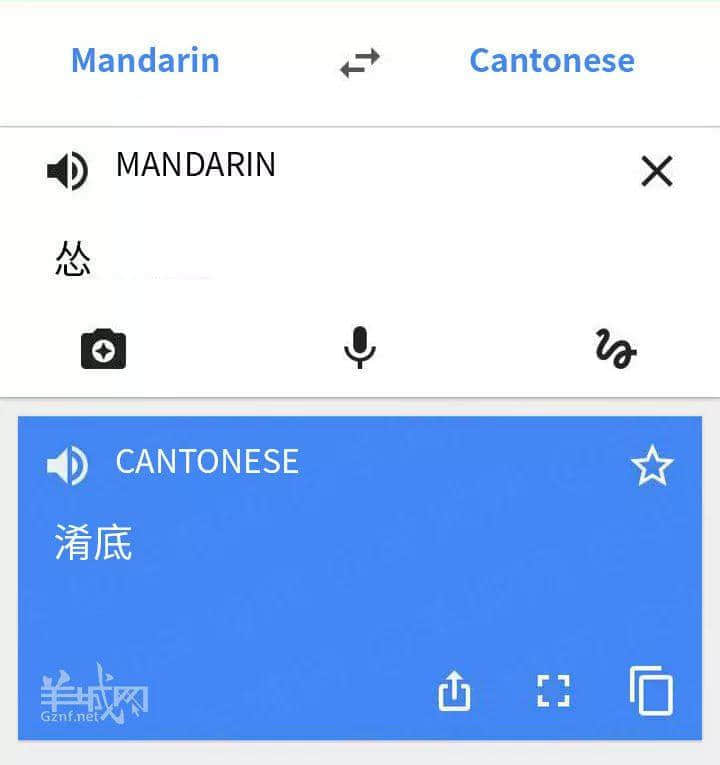Open the Cantonese target language selector
The height and width of the screenshot is (765, 720).
click(551, 61)
